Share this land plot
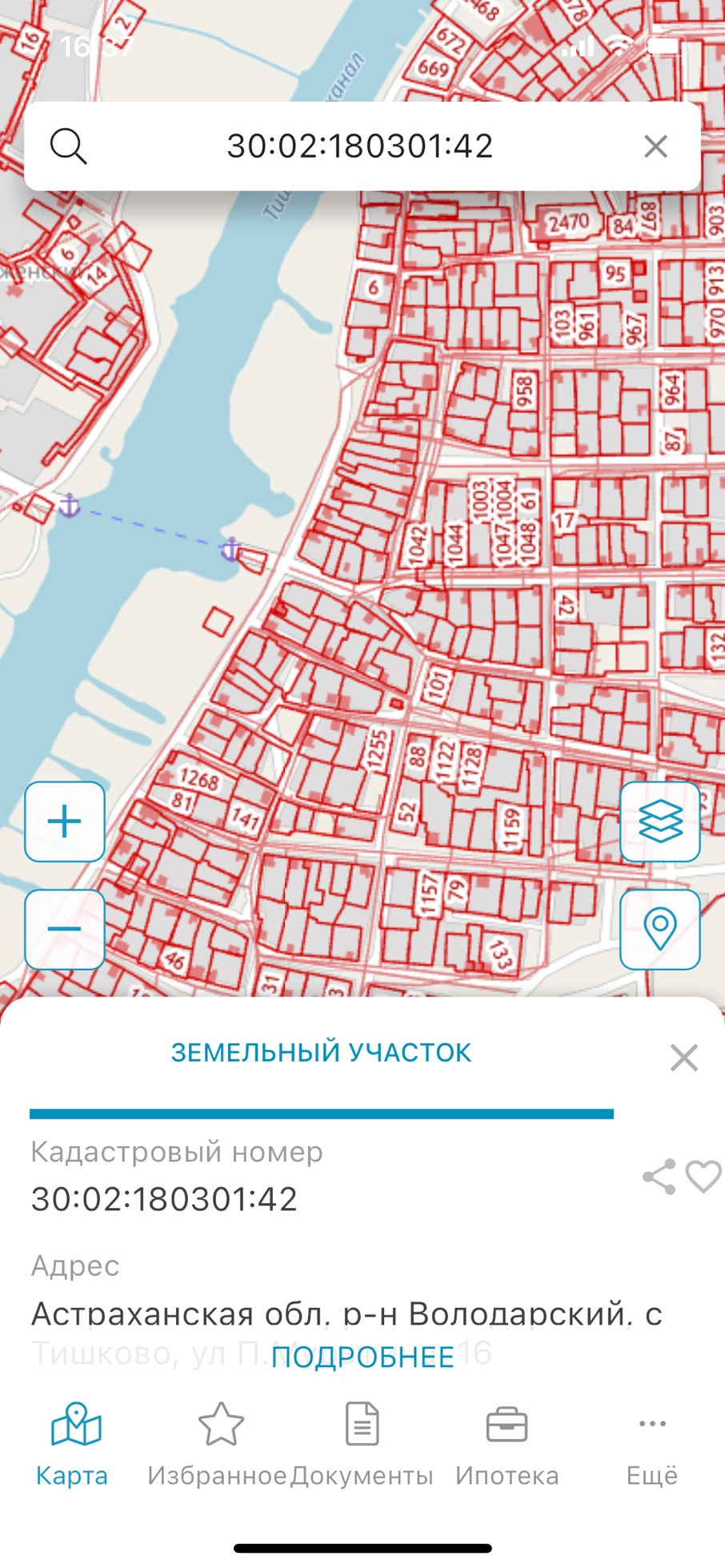 [659, 1177]
